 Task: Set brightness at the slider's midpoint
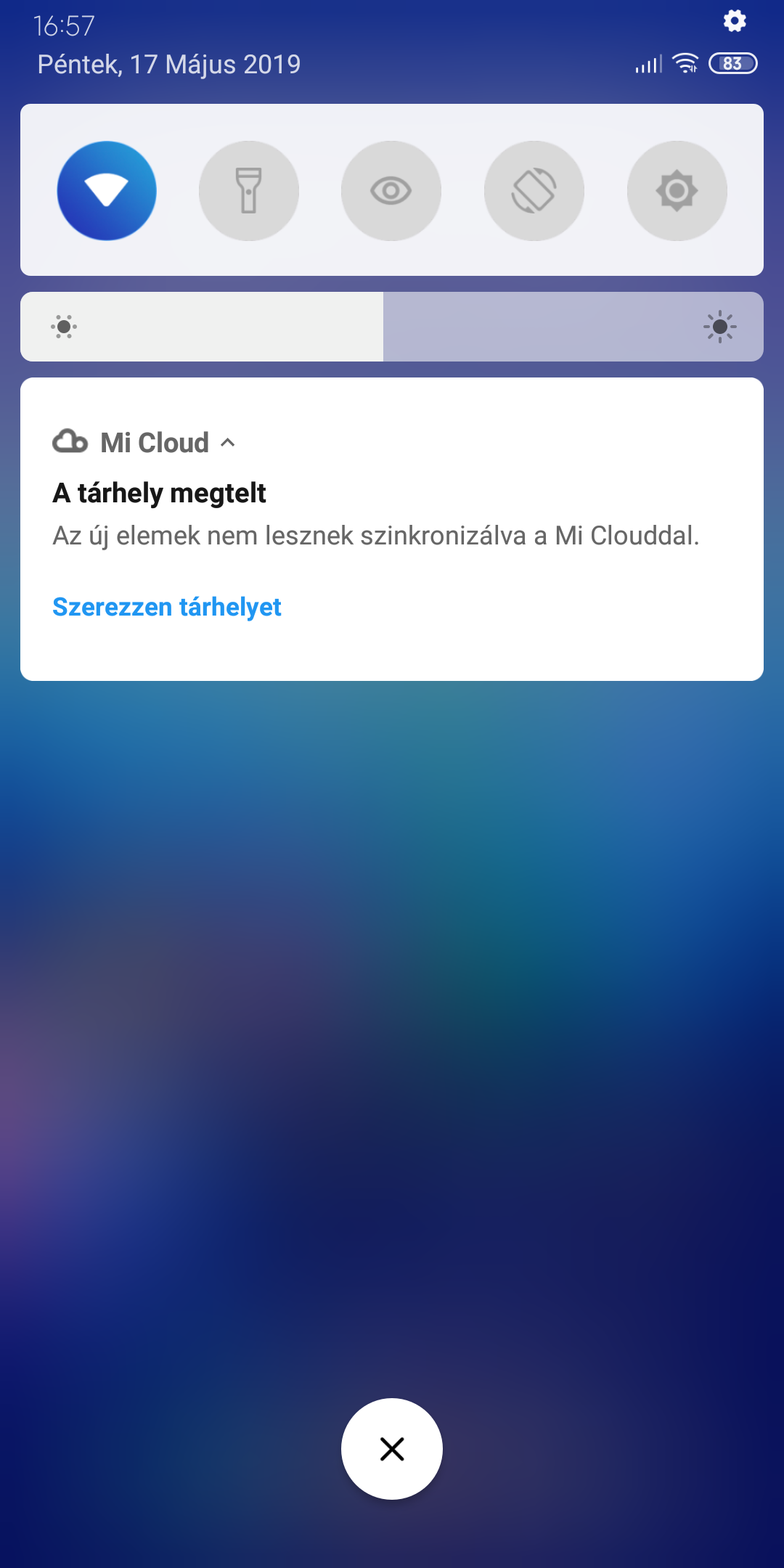point(392,327)
